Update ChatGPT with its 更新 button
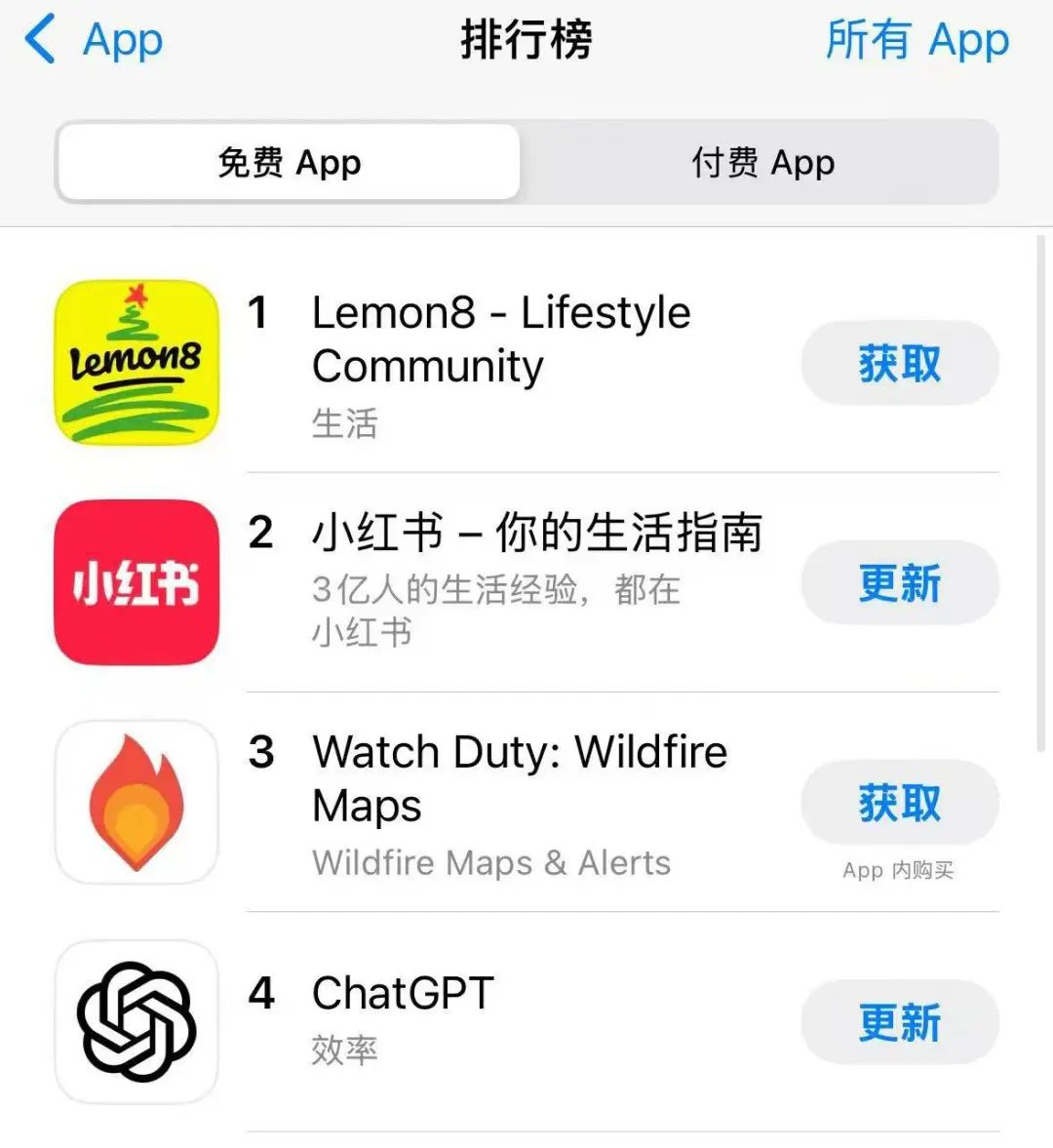Viewport: 1053px width, 1148px height. click(899, 1022)
